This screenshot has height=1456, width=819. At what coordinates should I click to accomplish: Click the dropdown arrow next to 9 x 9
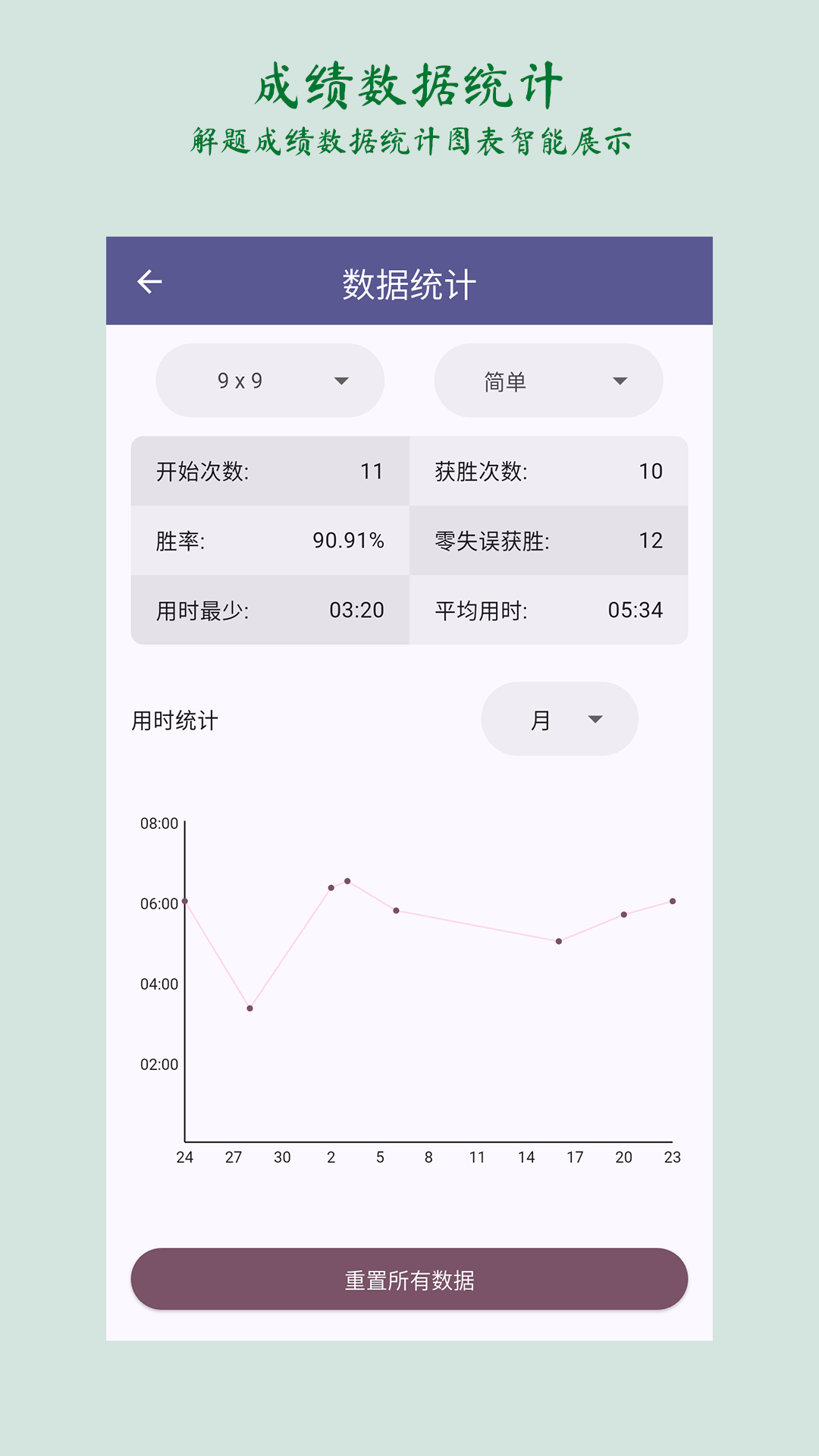[342, 380]
